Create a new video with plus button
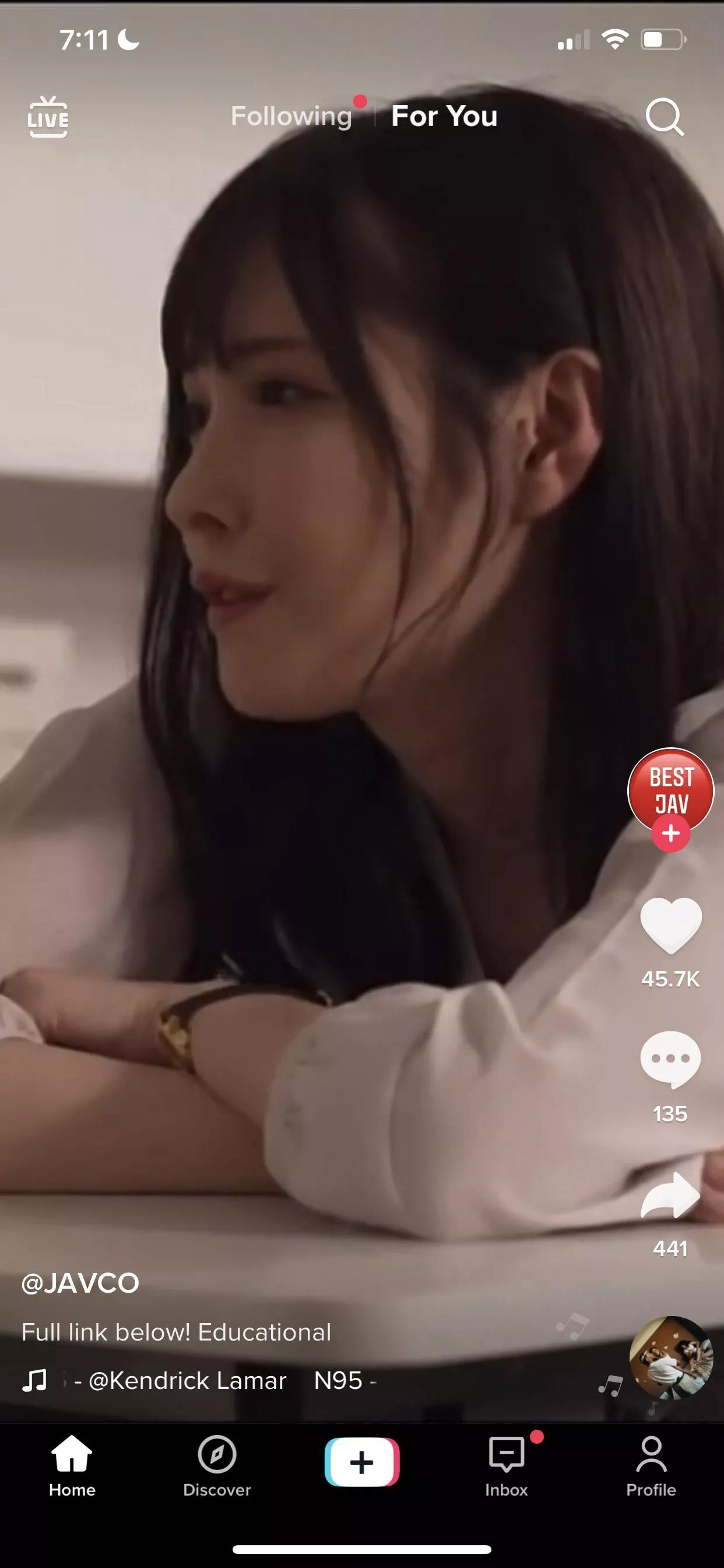This screenshot has height=1568, width=724. (362, 1462)
